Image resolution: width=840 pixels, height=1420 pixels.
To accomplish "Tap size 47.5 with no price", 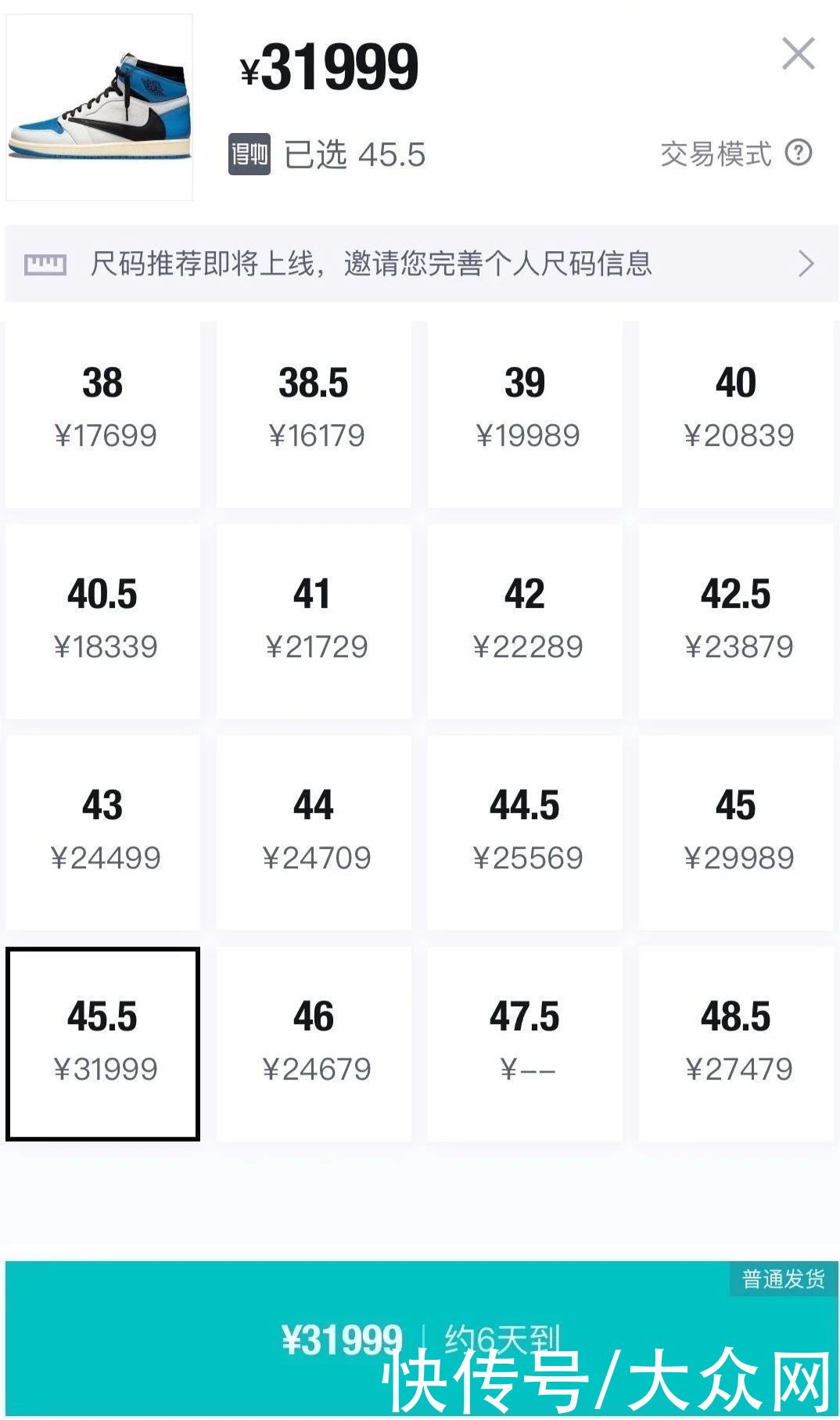I will [525, 1044].
